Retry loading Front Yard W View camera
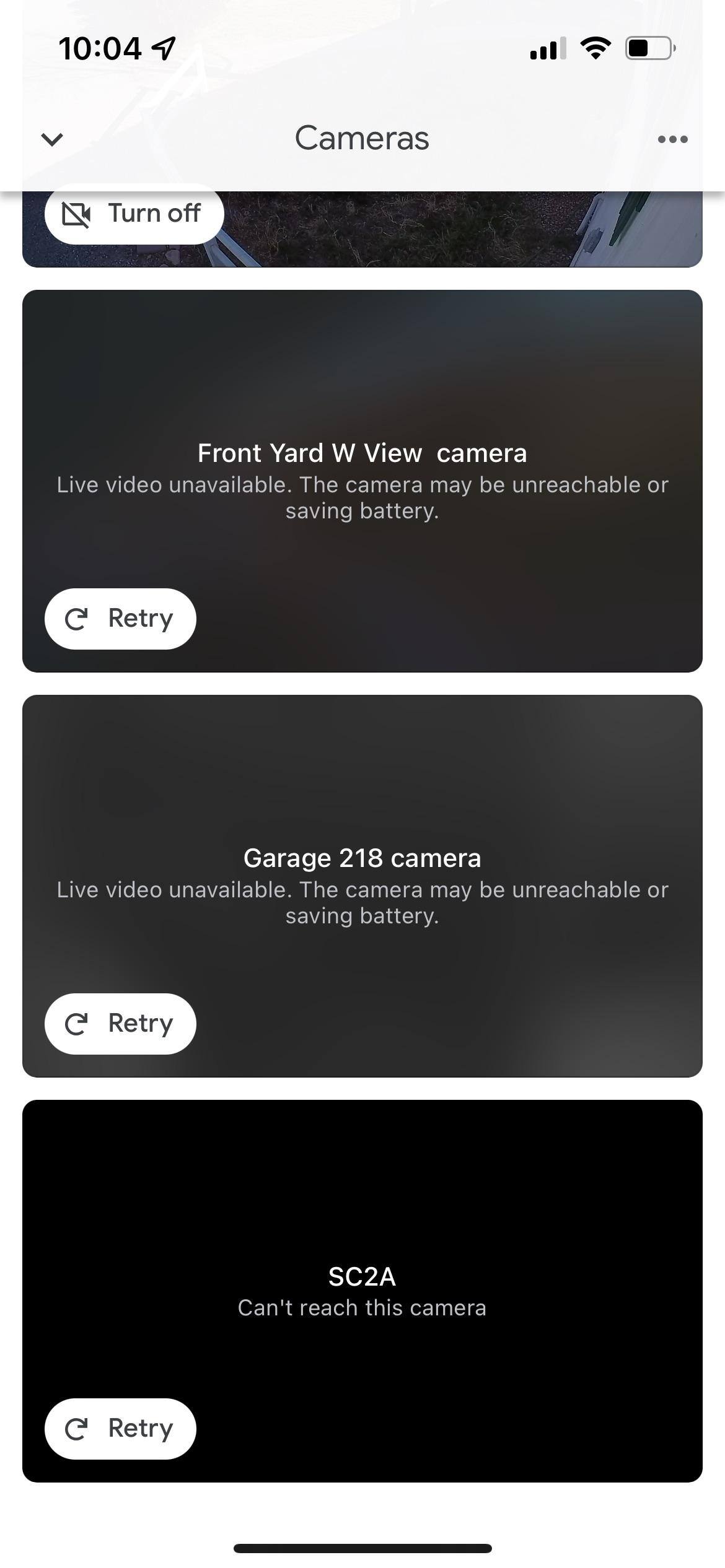 click(x=120, y=619)
